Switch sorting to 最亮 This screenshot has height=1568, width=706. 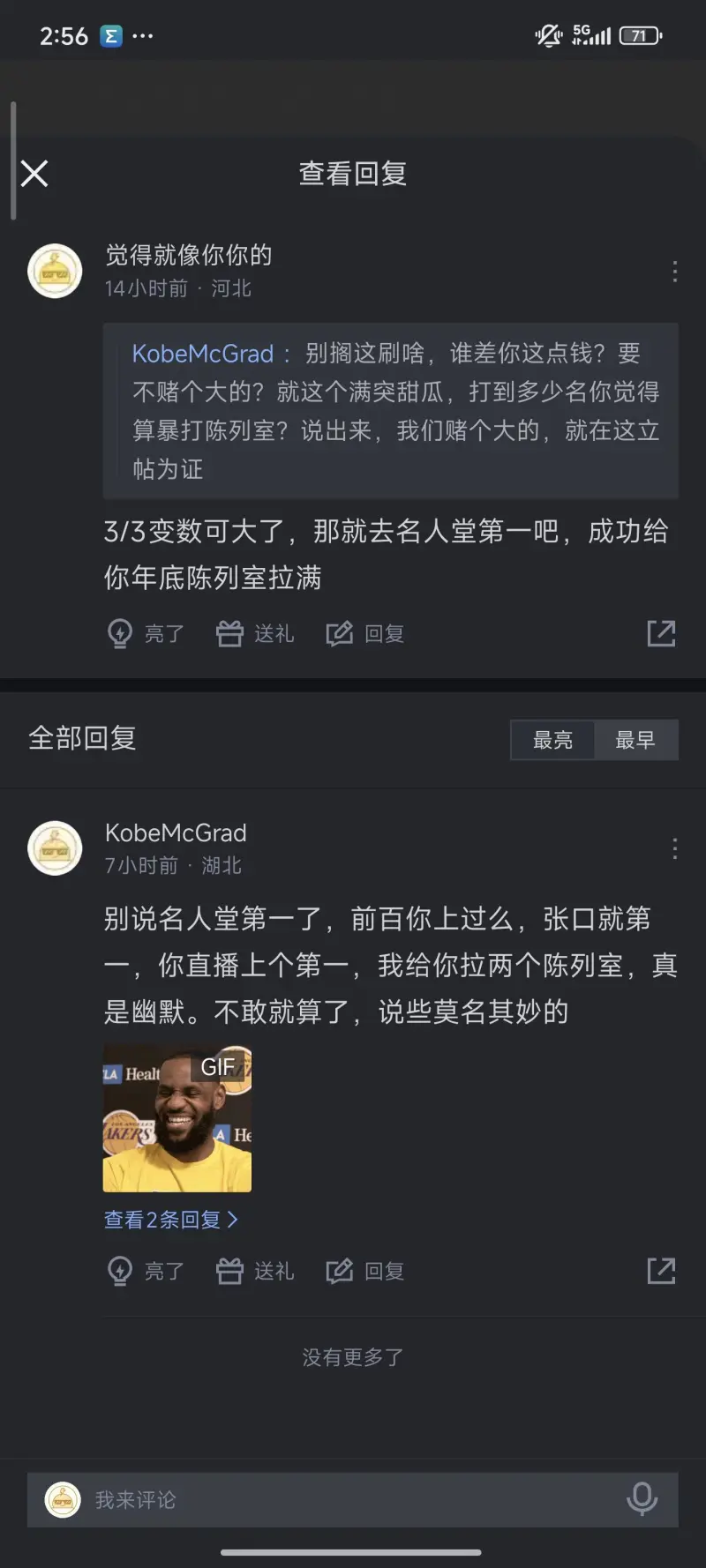click(x=552, y=740)
